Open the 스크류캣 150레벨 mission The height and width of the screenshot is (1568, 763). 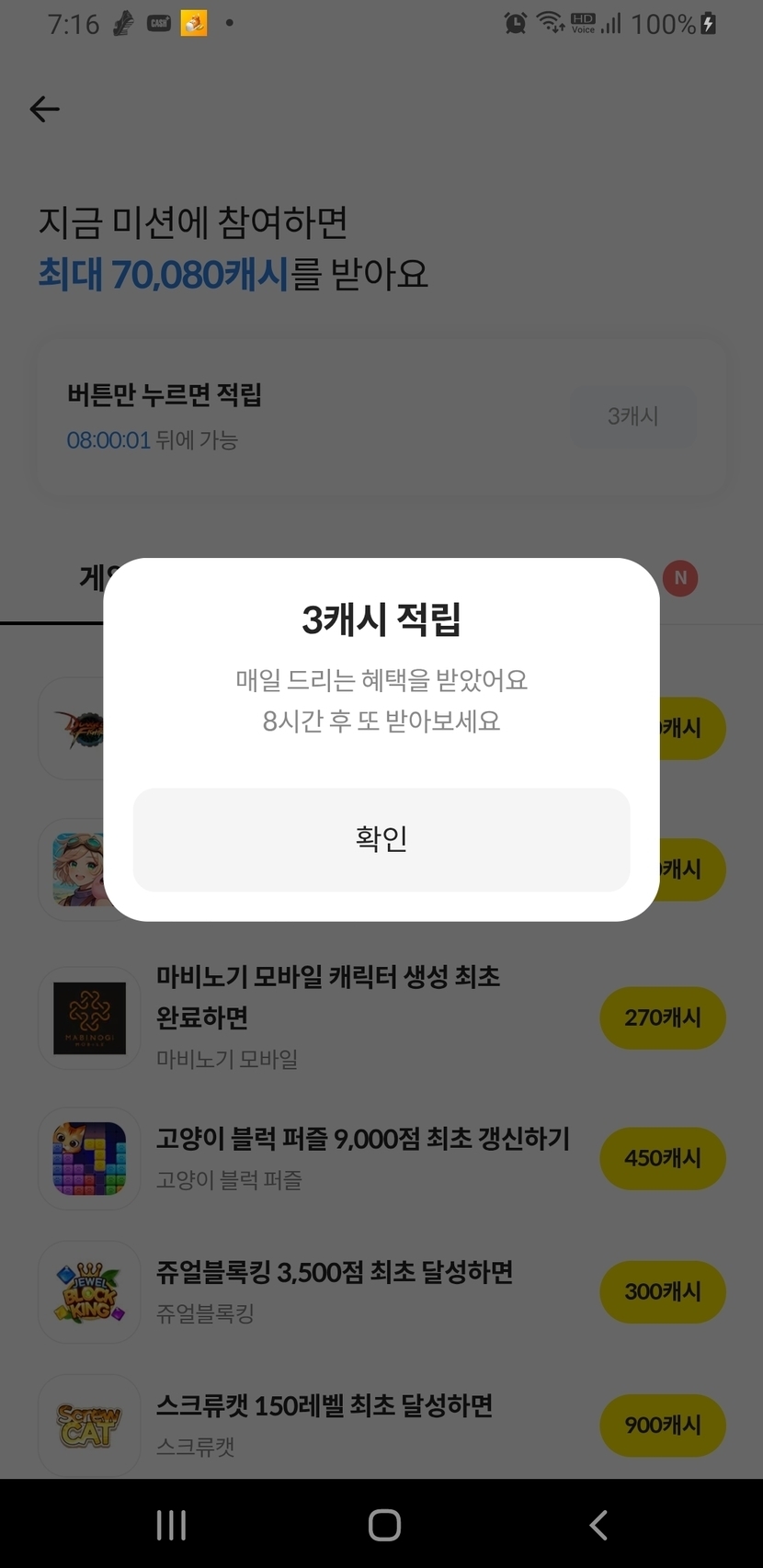point(381,1425)
